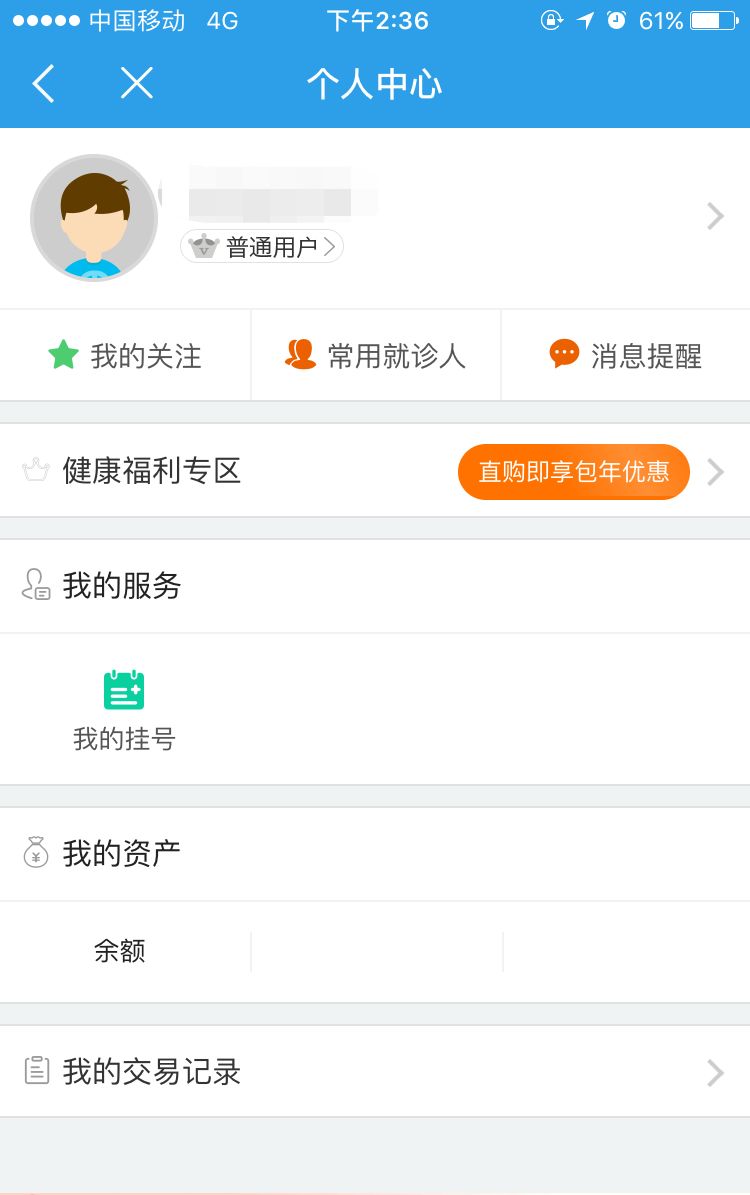
Task: Open 我的关注 favorites
Action: [125, 356]
